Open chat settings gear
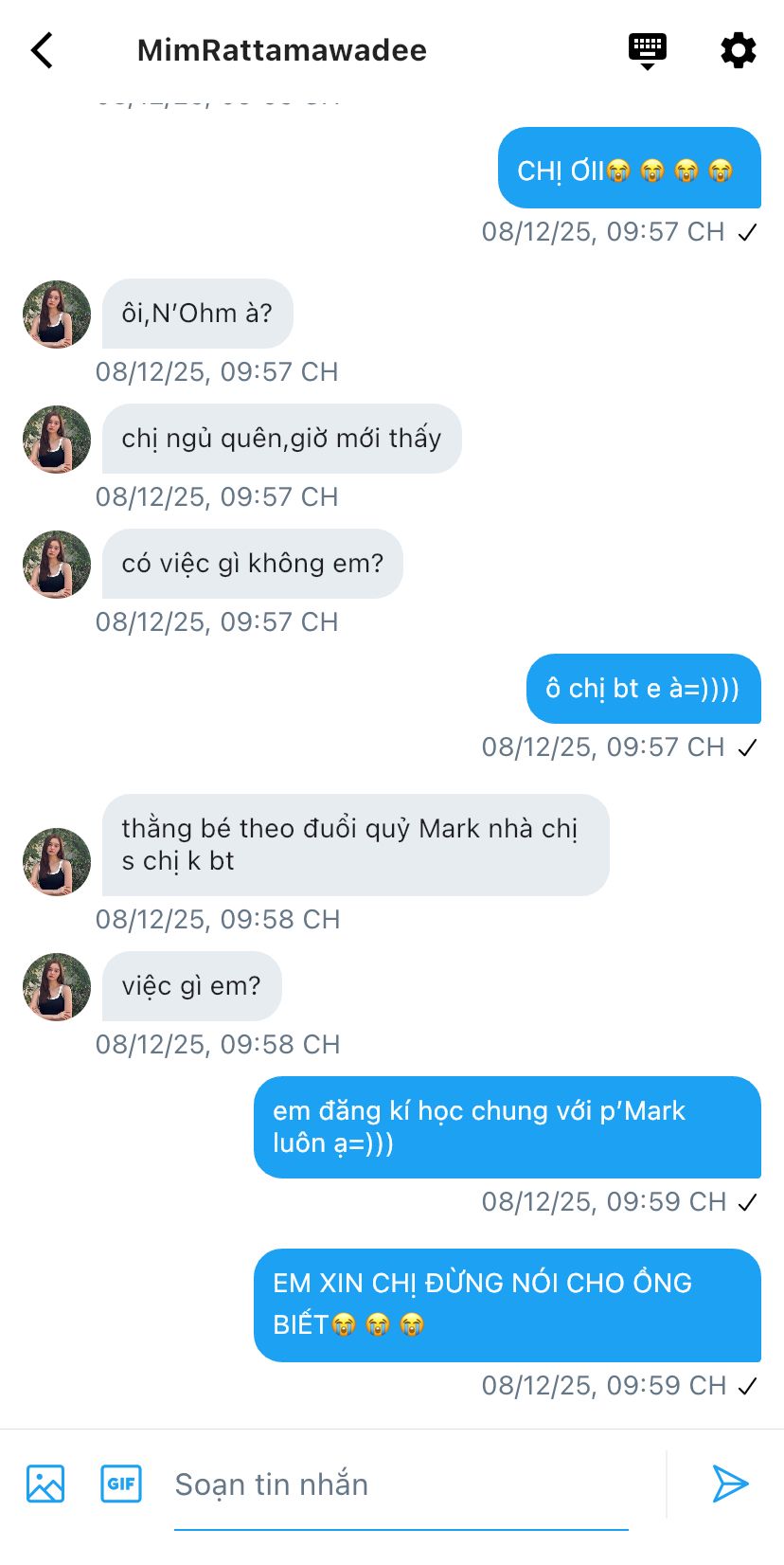 pos(739,50)
